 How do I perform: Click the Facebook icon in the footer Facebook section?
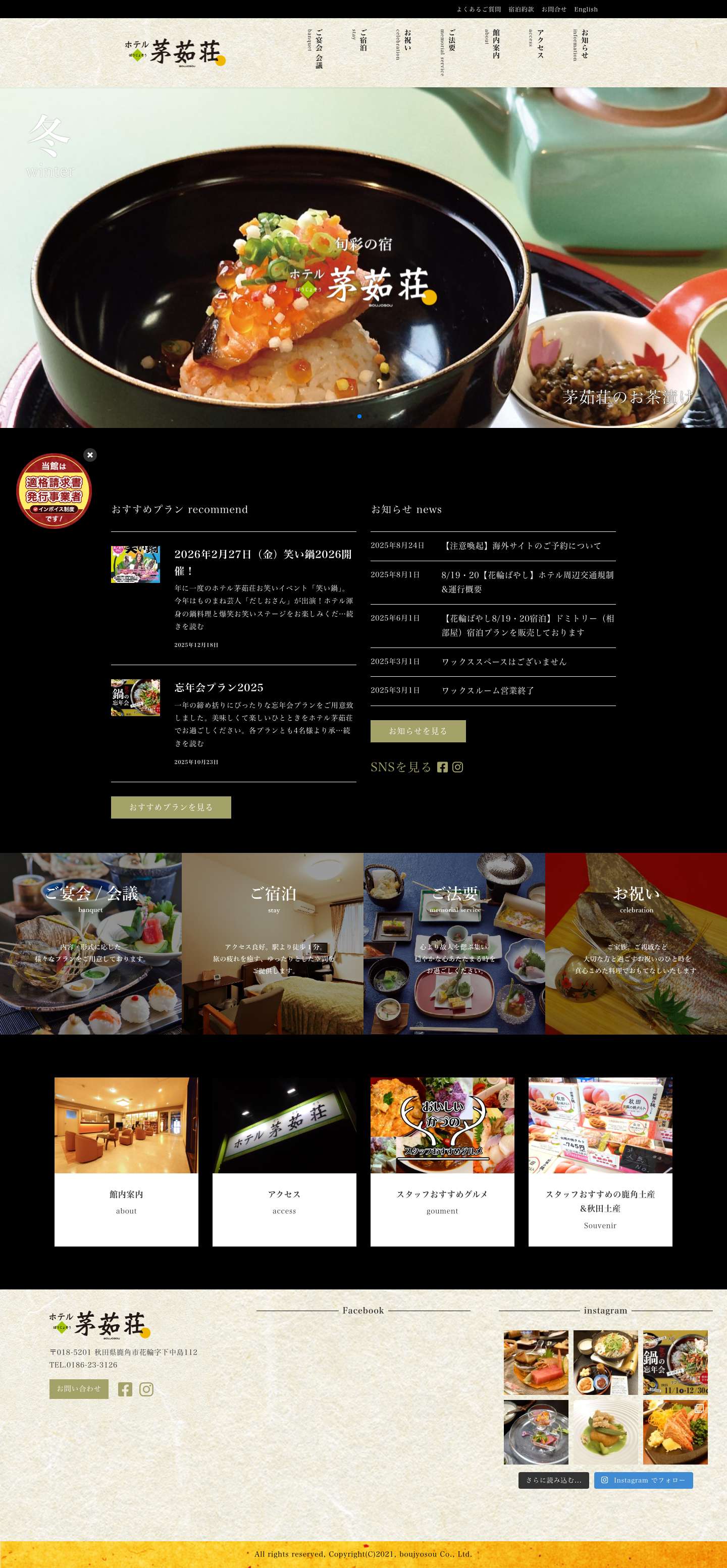tap(125, 1390)
